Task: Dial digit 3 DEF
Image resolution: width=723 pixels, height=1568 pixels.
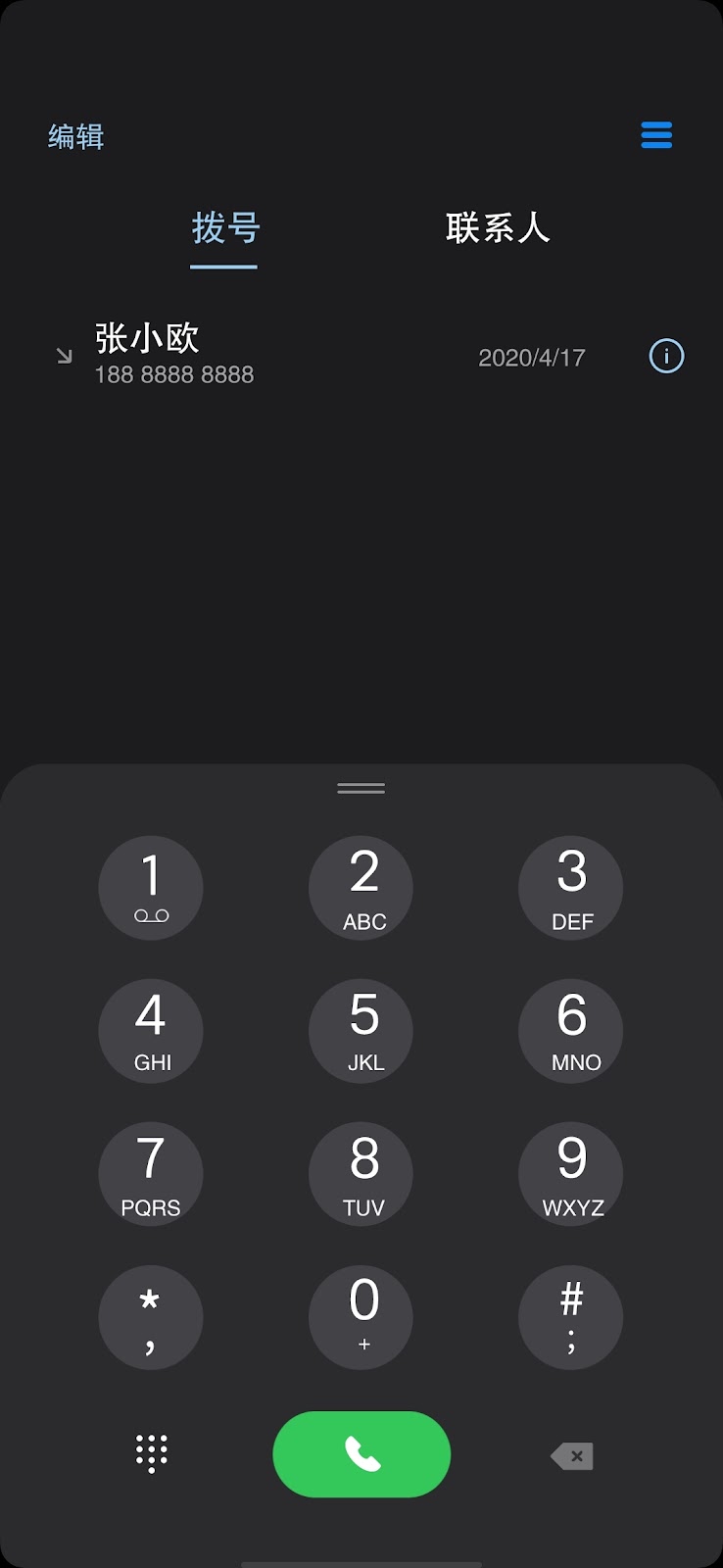Action: (x=570, y=888)
